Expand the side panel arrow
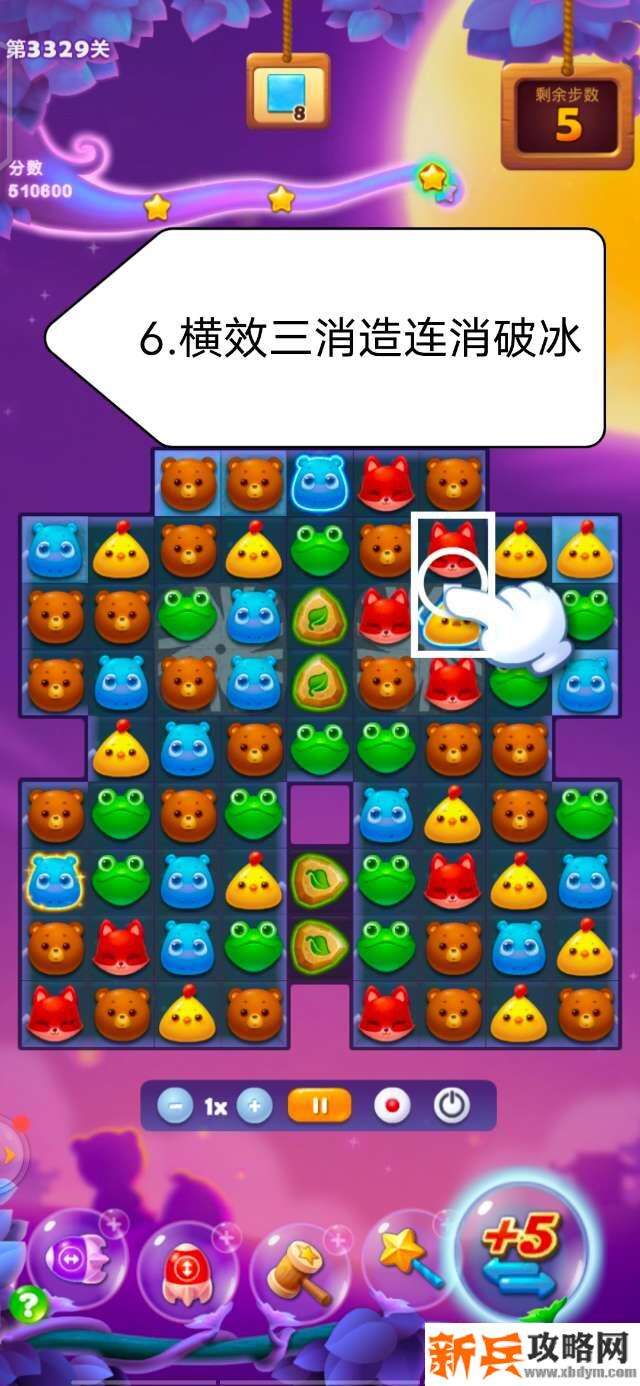This screenshot has width=640, height=1386. coord(8,1155)
